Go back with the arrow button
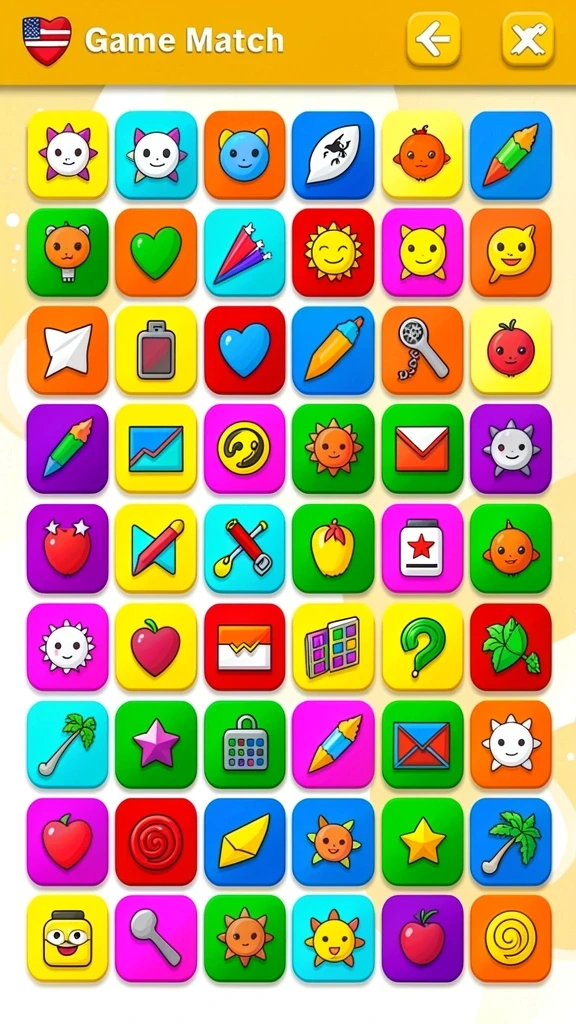This screenshot has width=576, height=1024. (434, 40)
